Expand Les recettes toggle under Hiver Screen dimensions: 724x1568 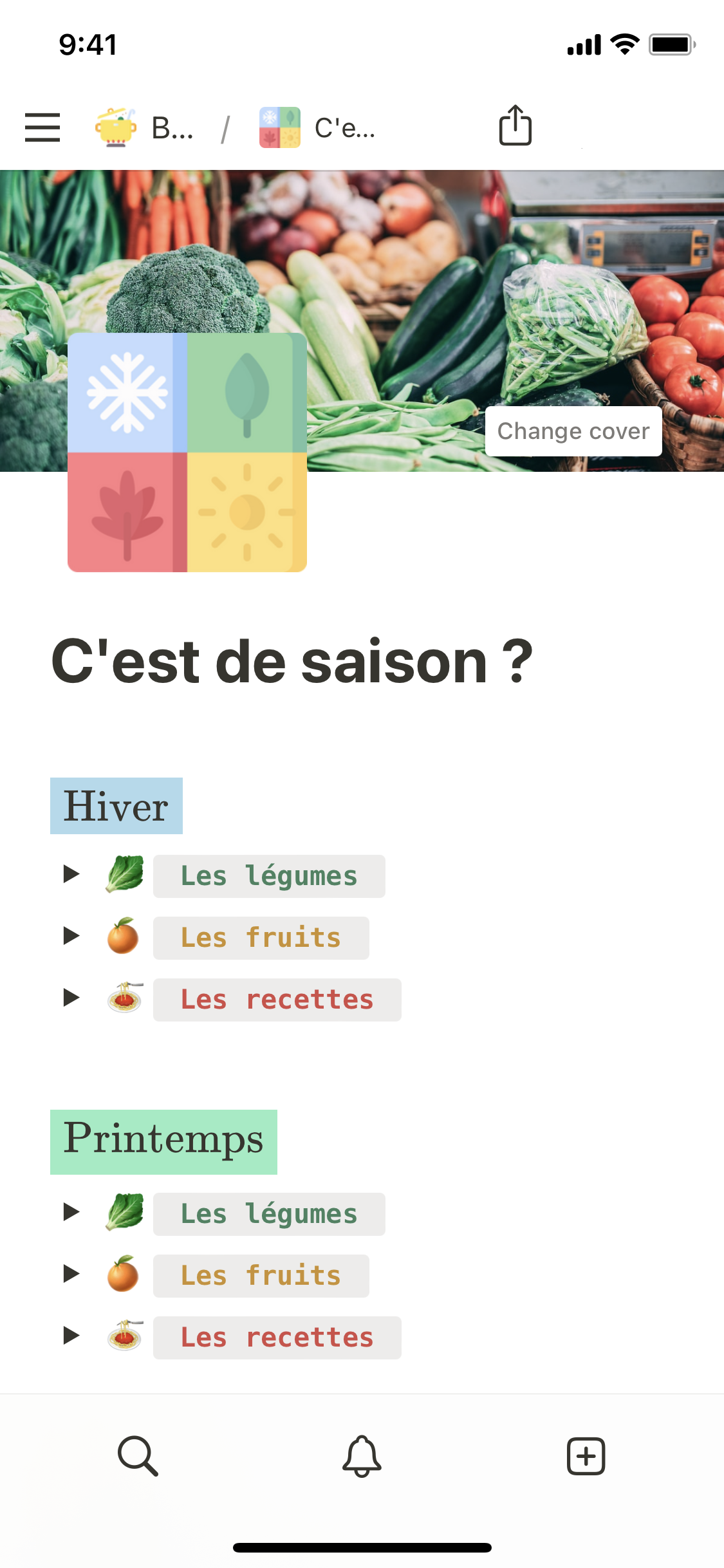coord(71,998)
